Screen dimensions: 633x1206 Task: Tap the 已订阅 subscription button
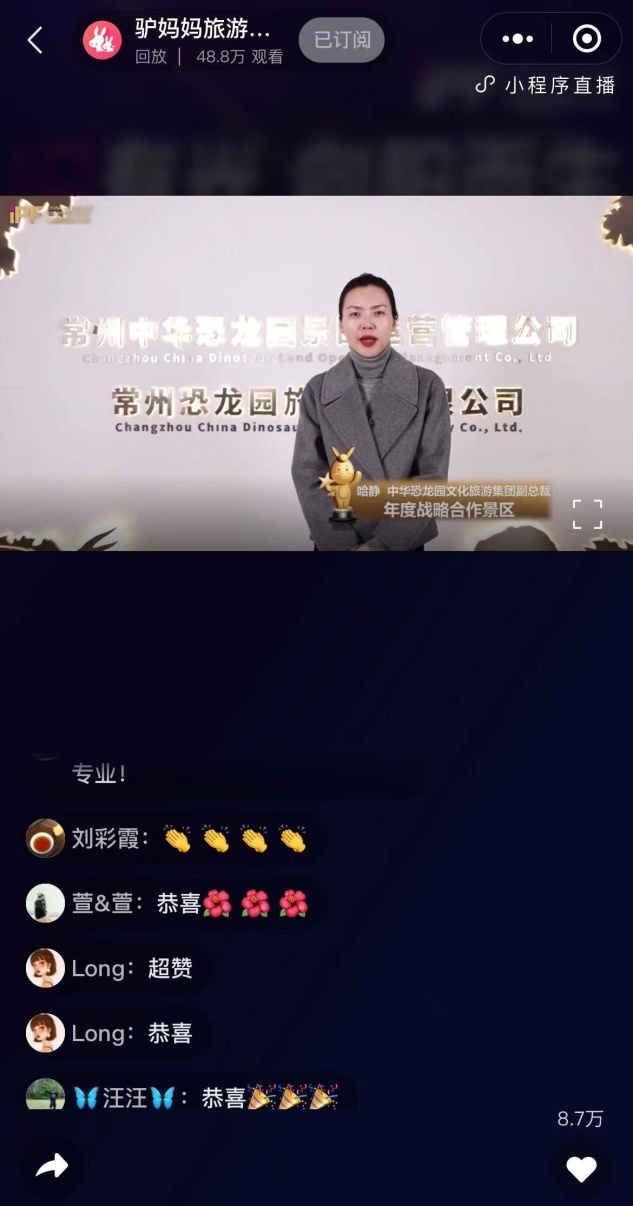[342, 40]
